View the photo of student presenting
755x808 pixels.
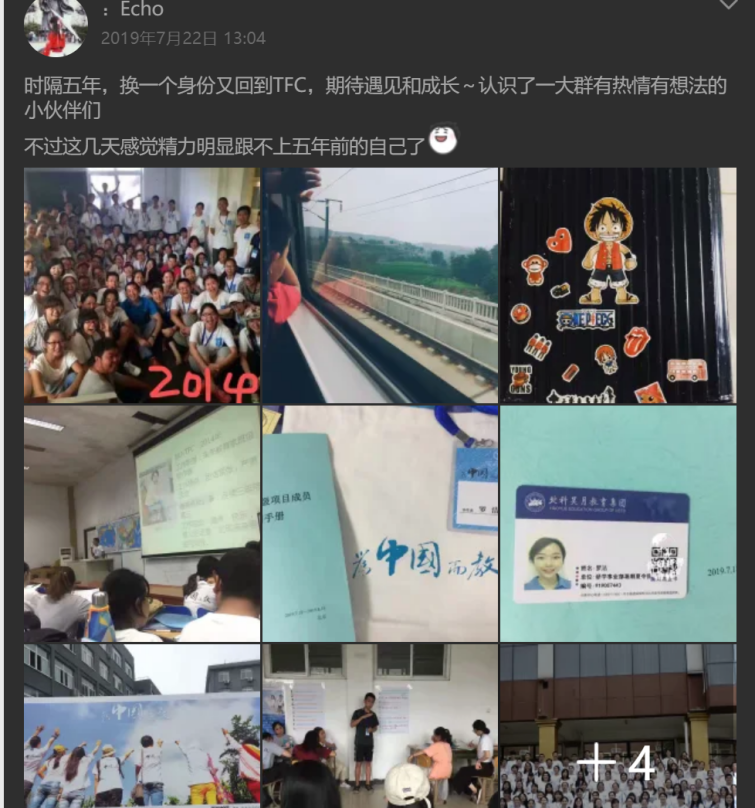click(x=380, y=726)
